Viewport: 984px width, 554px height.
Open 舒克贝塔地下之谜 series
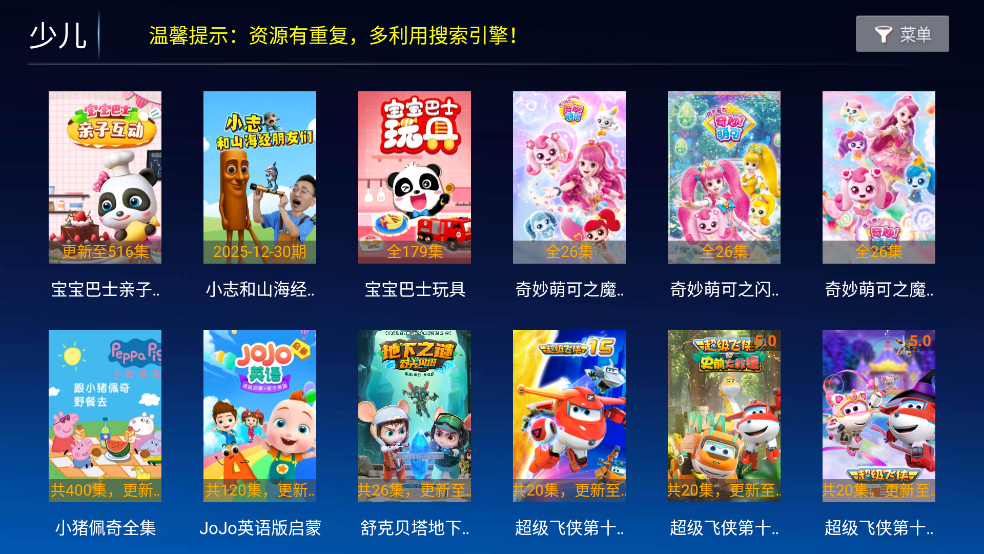point(414,415)
